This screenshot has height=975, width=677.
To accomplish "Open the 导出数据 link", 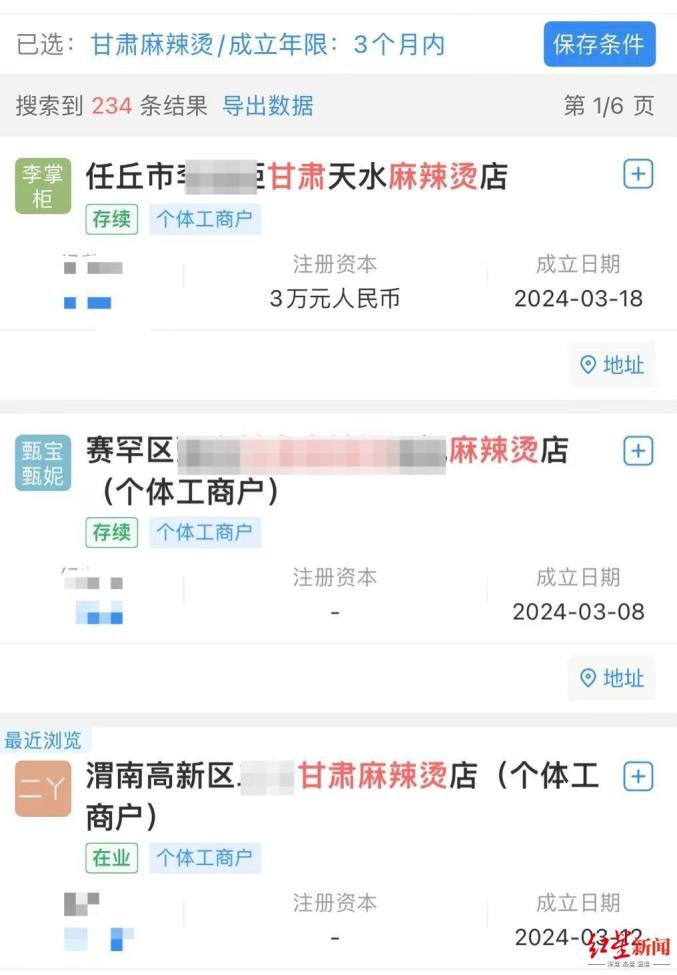I will tap(267, 106).
